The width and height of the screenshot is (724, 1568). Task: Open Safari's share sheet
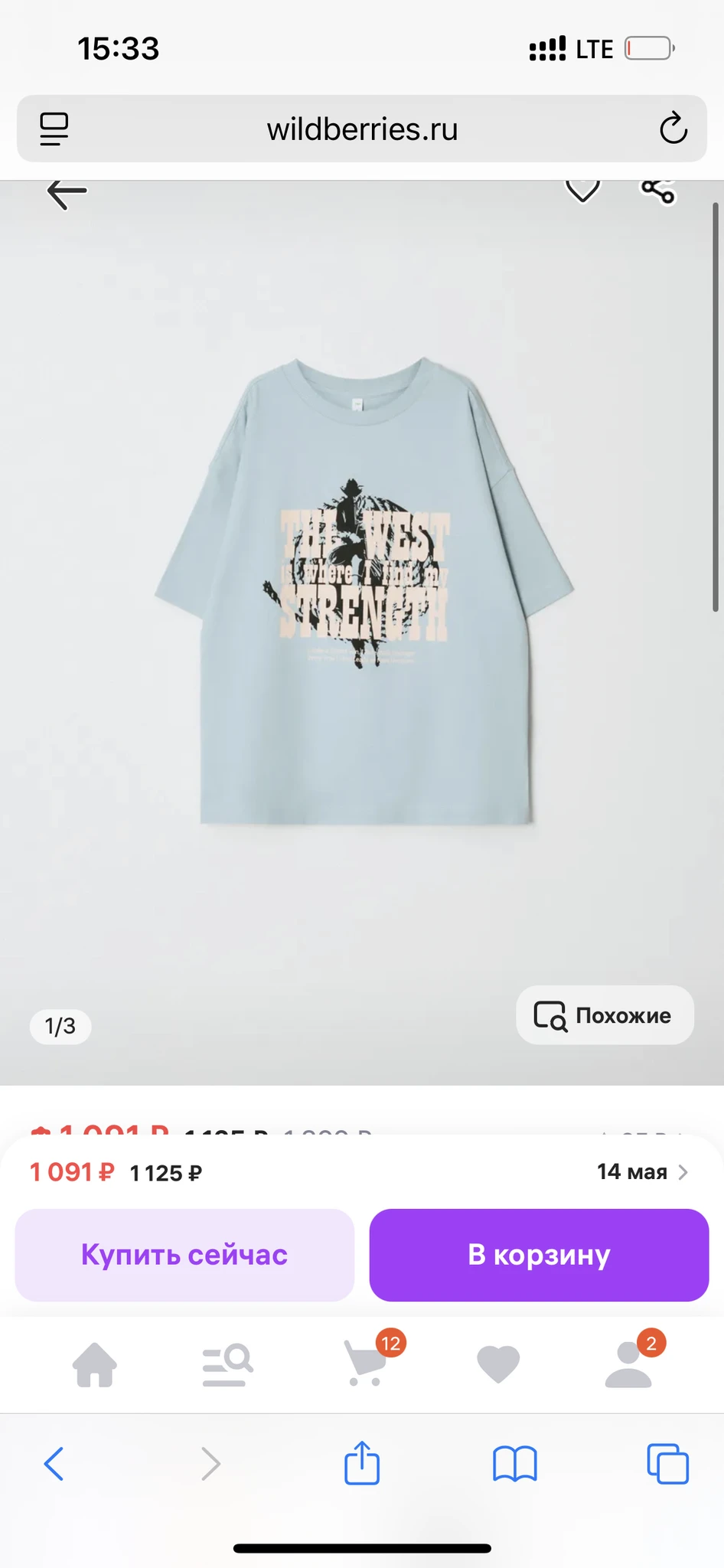(362, 1464)
